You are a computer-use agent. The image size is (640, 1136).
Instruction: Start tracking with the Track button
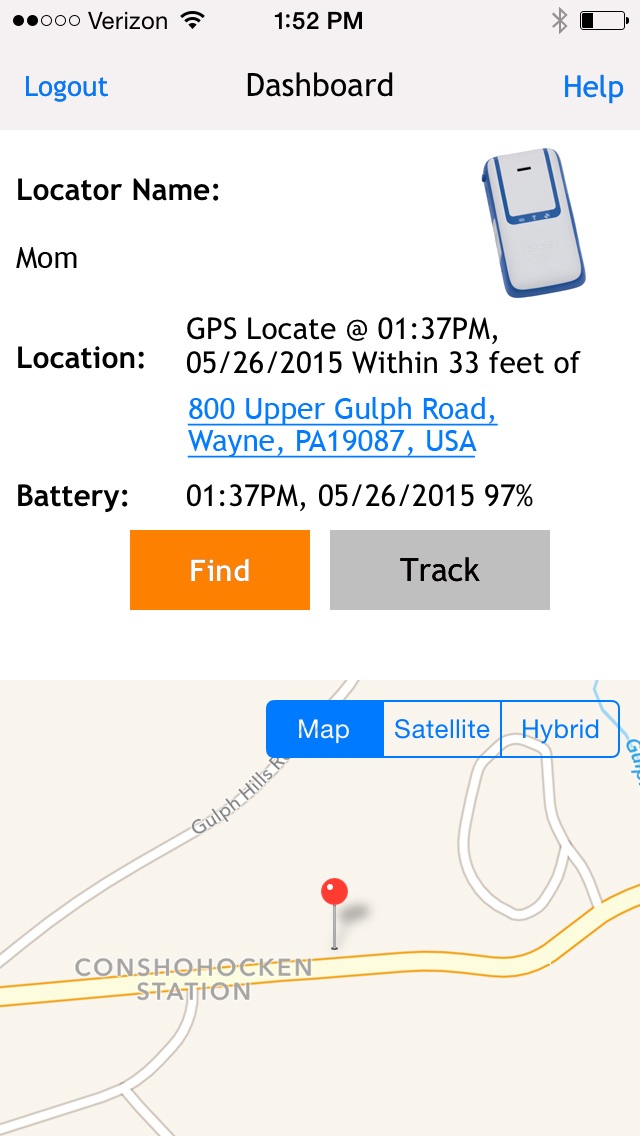(440, 570)
